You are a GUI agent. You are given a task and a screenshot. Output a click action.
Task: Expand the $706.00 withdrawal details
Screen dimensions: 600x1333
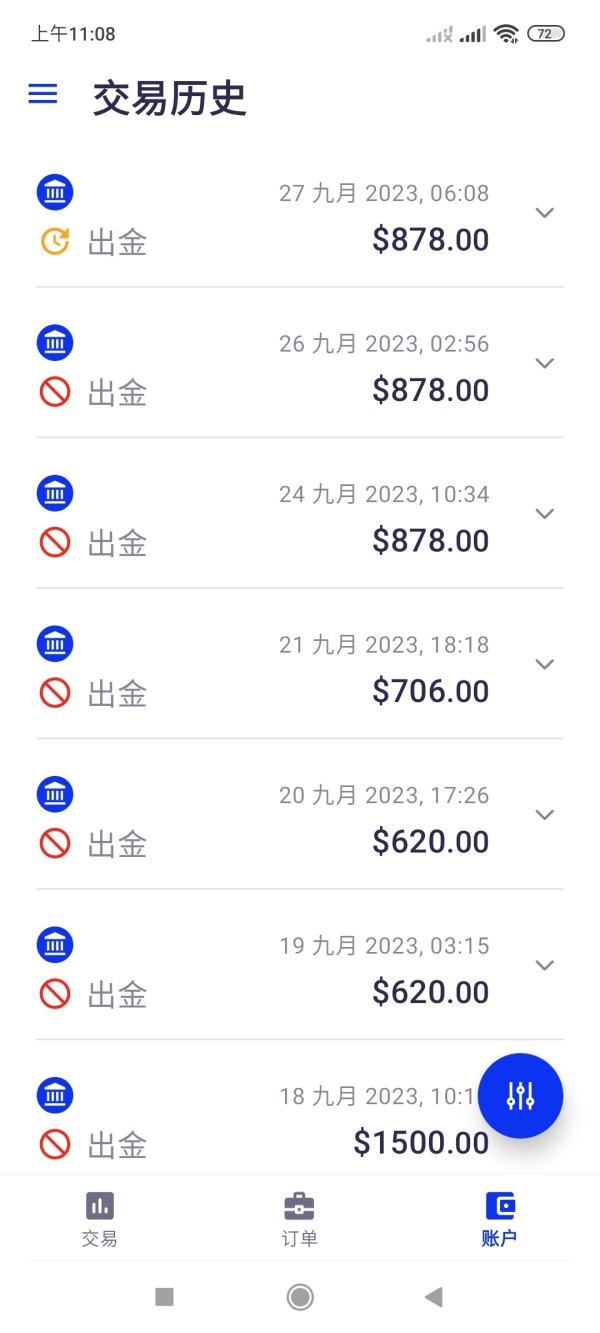click(544, 664)
